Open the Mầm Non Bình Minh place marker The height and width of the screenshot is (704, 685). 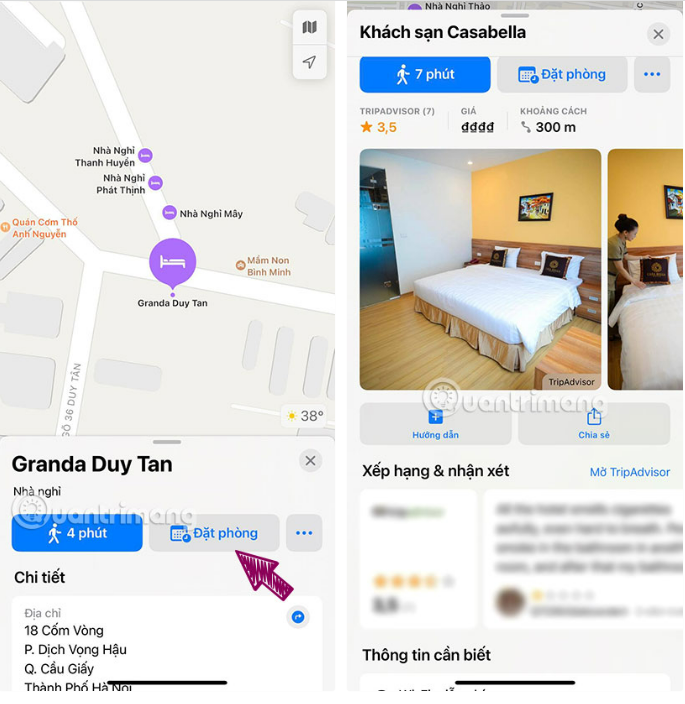[x=240, y=266]
